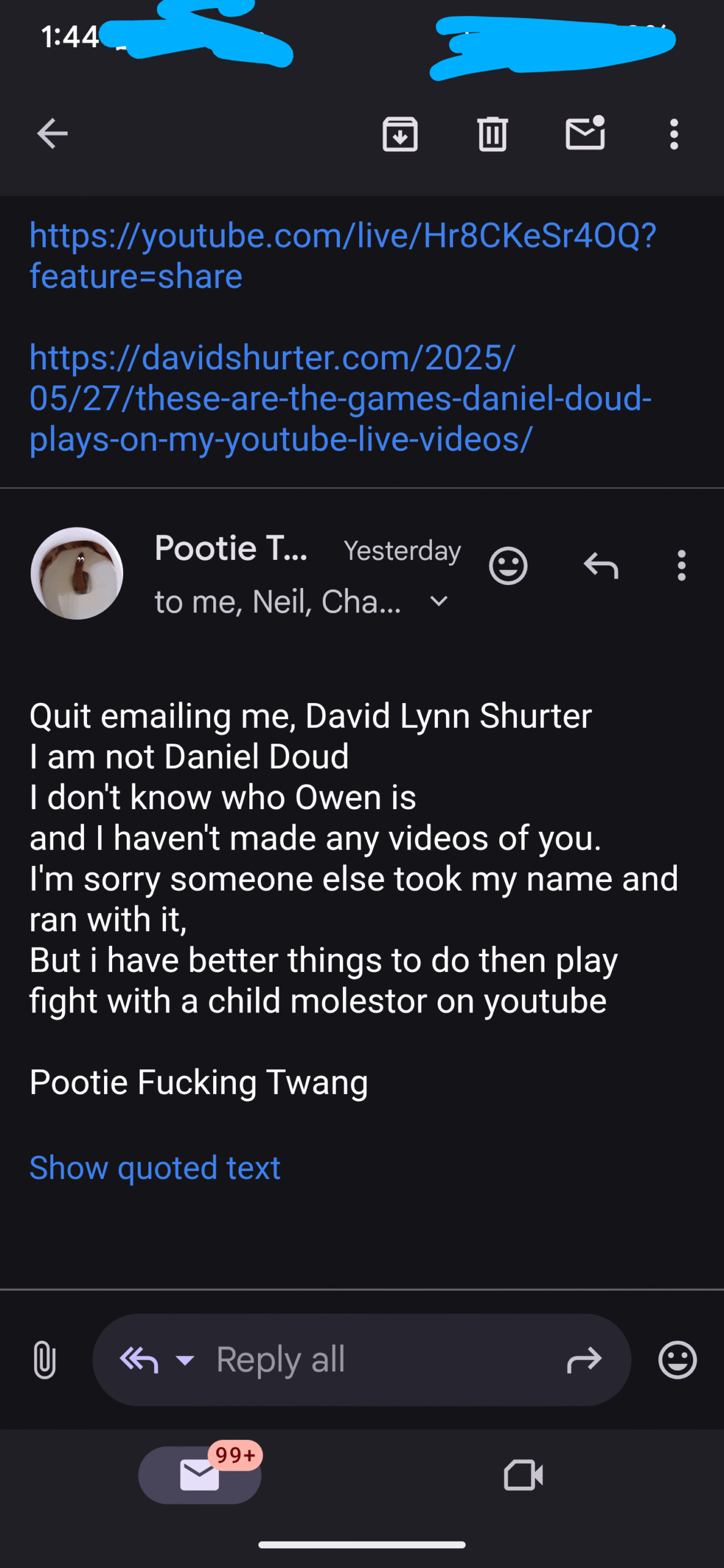
Task: Open the youtube.com live link
Action: (x=343, y=255)
